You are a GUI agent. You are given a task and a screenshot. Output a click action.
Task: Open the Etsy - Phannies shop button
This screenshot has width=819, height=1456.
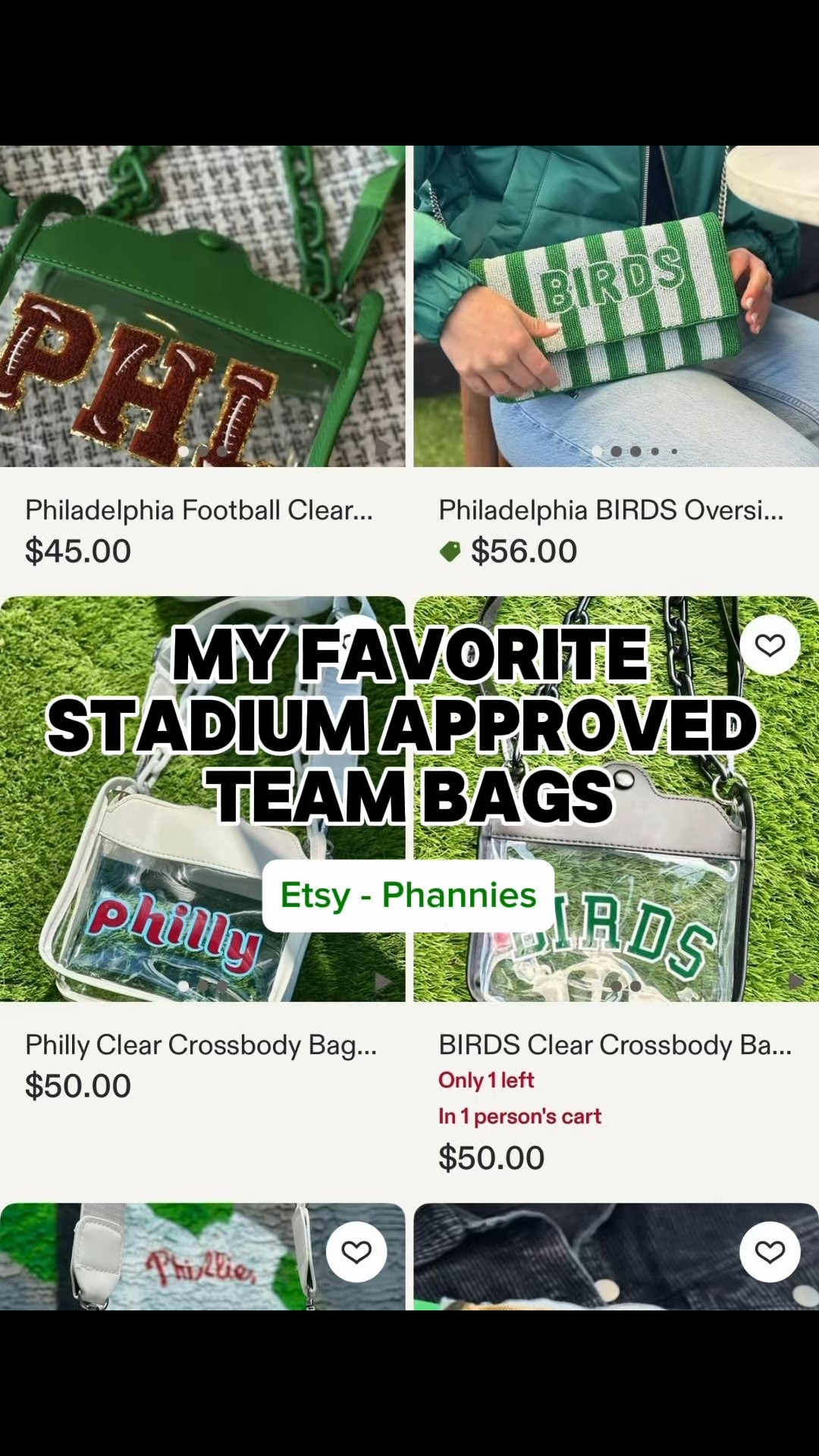point(409,895)
